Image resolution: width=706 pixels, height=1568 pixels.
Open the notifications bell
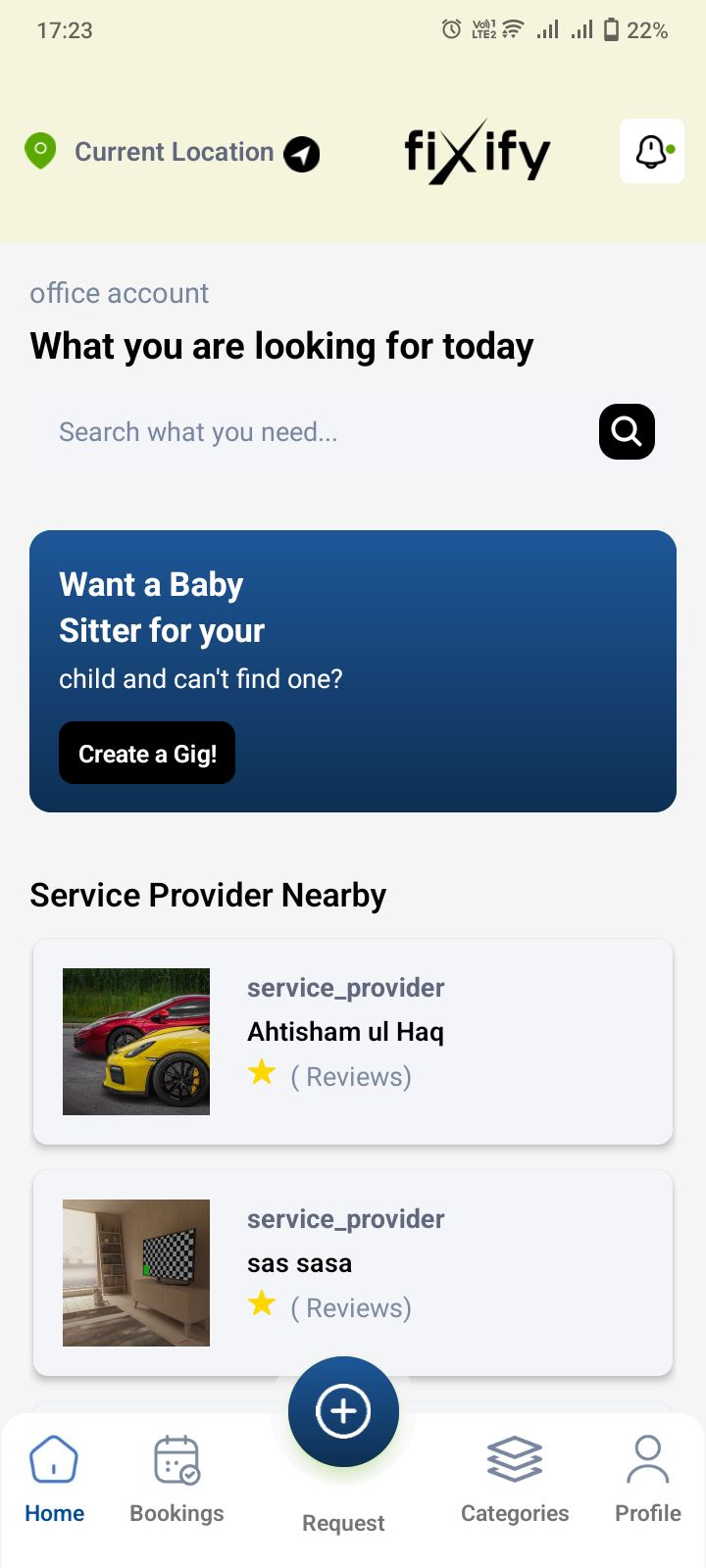pyautogui.click(x=652, y=152)
